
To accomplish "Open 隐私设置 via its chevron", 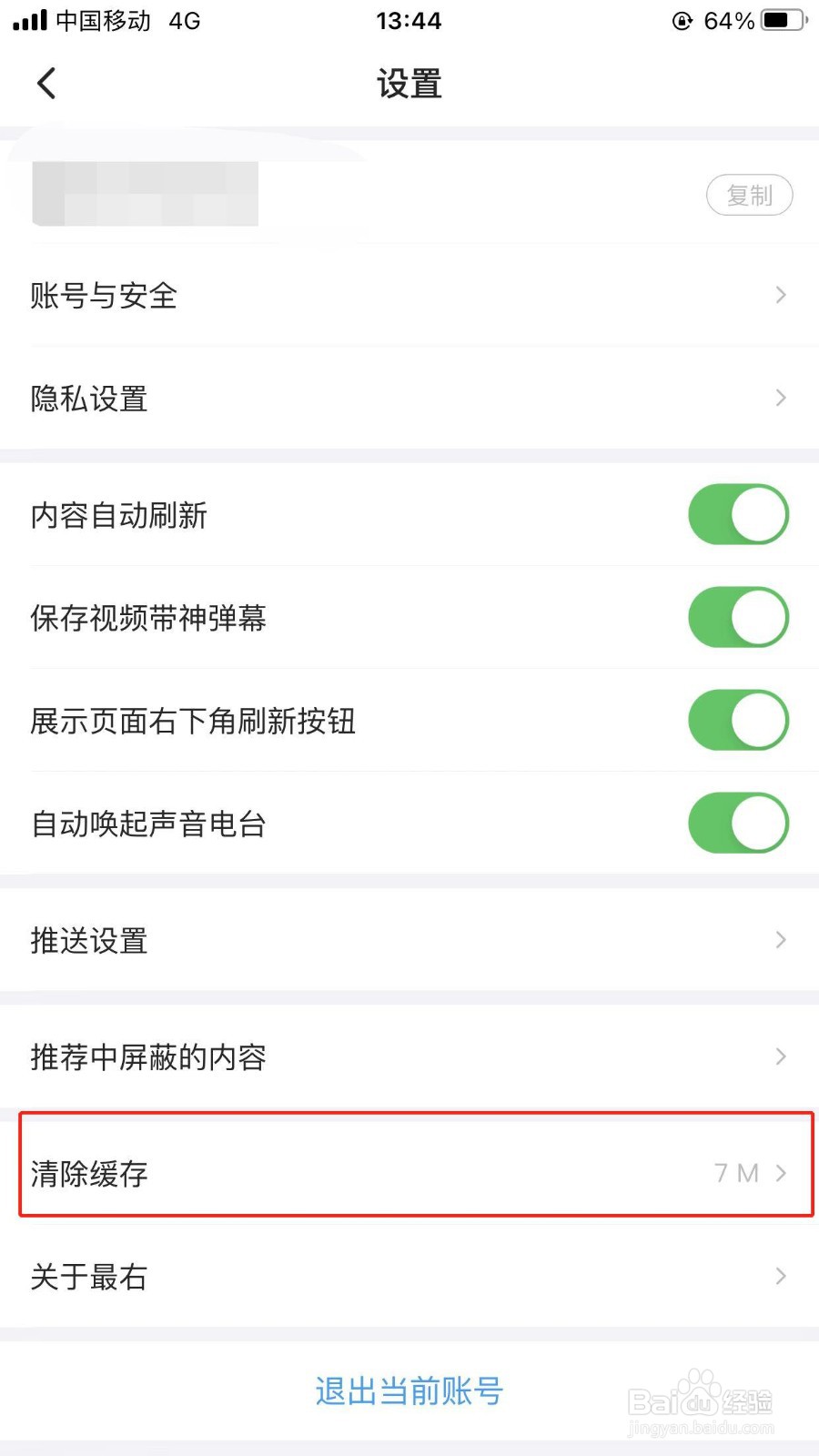I will pyautogui.click(x=780, y=398).
